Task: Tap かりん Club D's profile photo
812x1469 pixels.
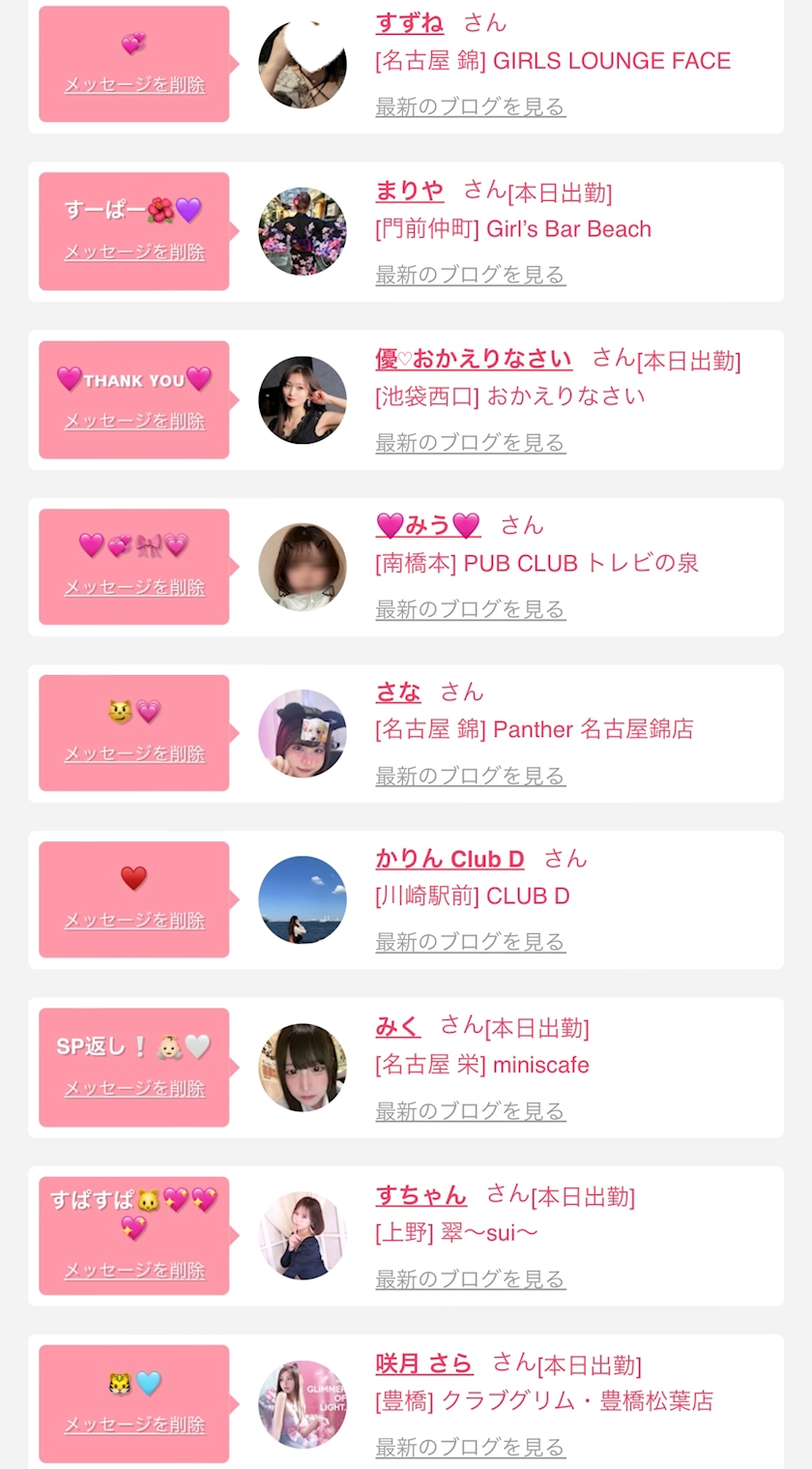Action: click(x=303, y=900)
